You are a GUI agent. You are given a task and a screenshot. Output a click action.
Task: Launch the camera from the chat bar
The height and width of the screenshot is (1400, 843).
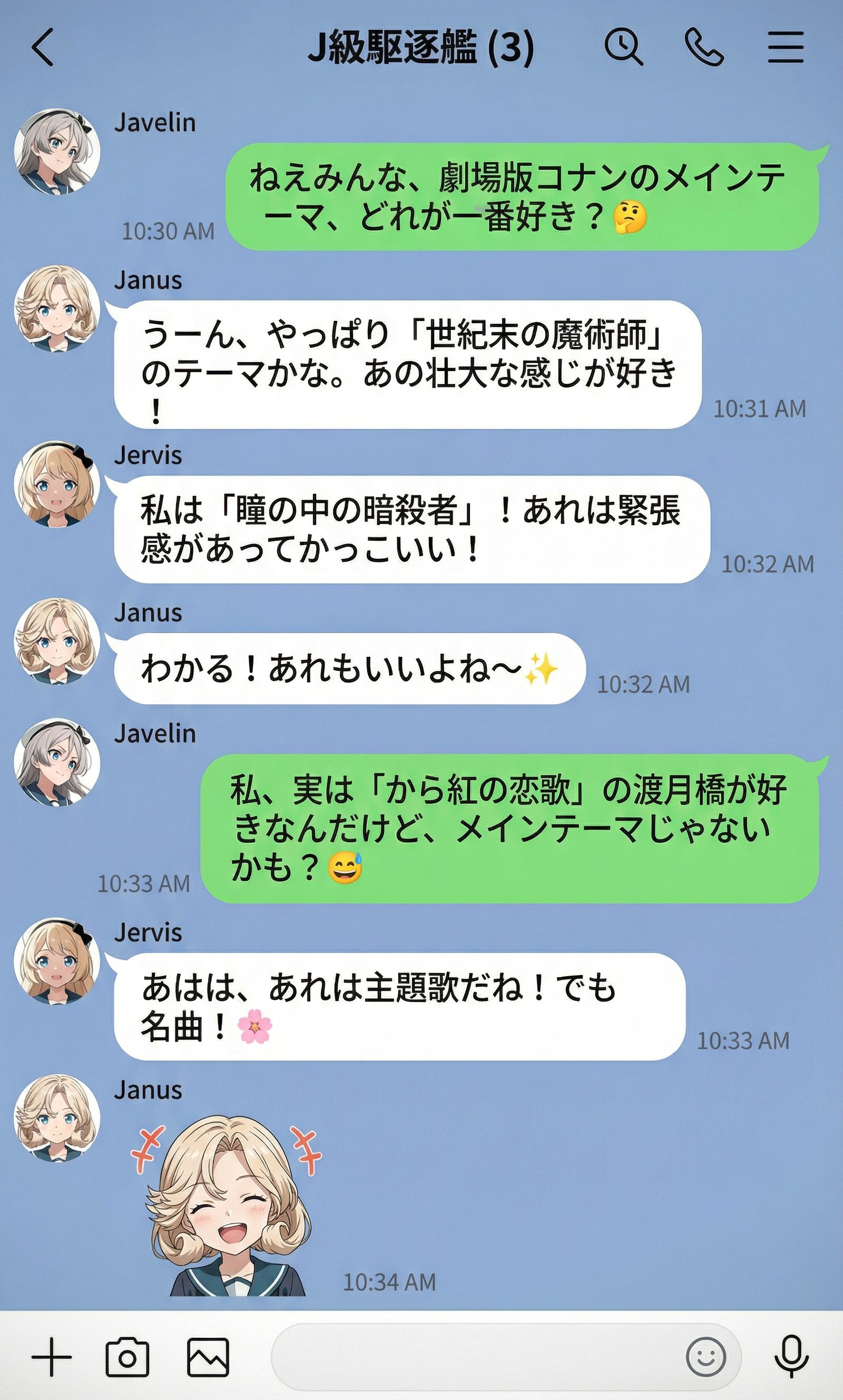point(128,1357)
